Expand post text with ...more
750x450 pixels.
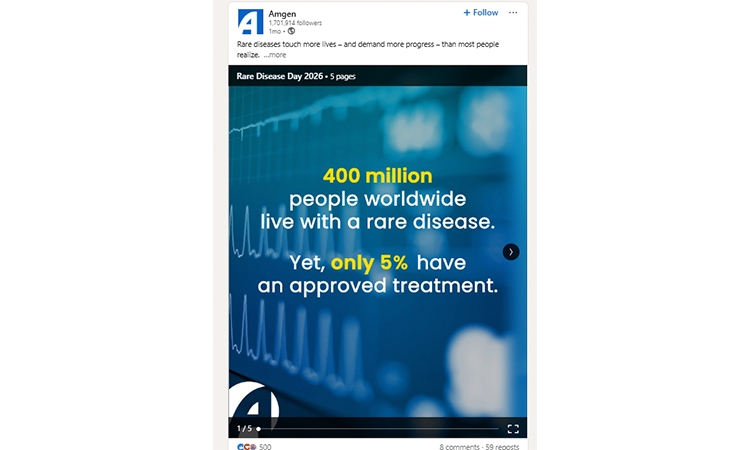(275, 54)
